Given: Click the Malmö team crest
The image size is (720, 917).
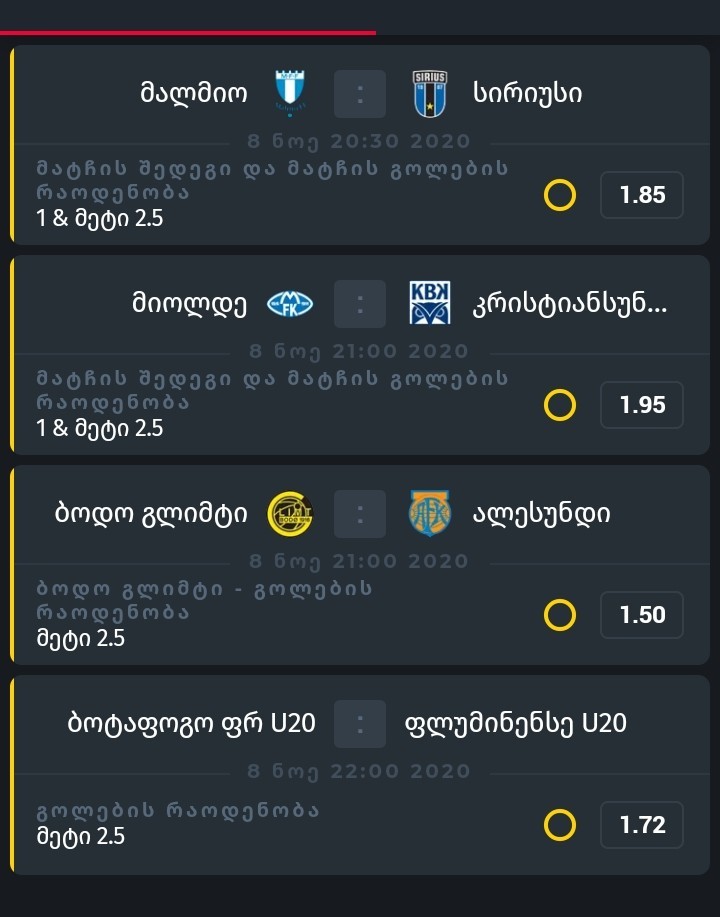Looking at the screenshot, I should point(290,90).
